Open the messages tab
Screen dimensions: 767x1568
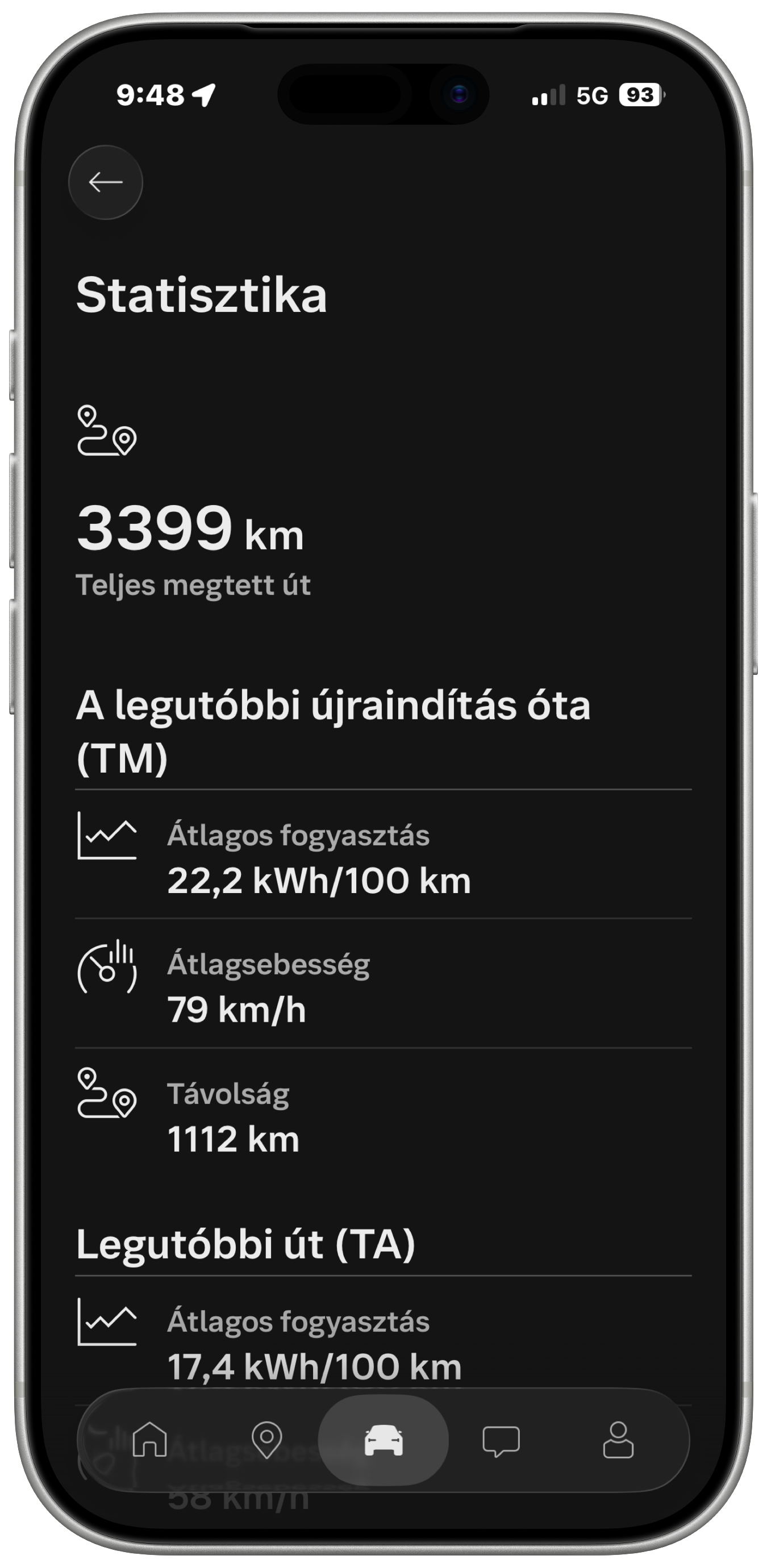[501, 1441]
